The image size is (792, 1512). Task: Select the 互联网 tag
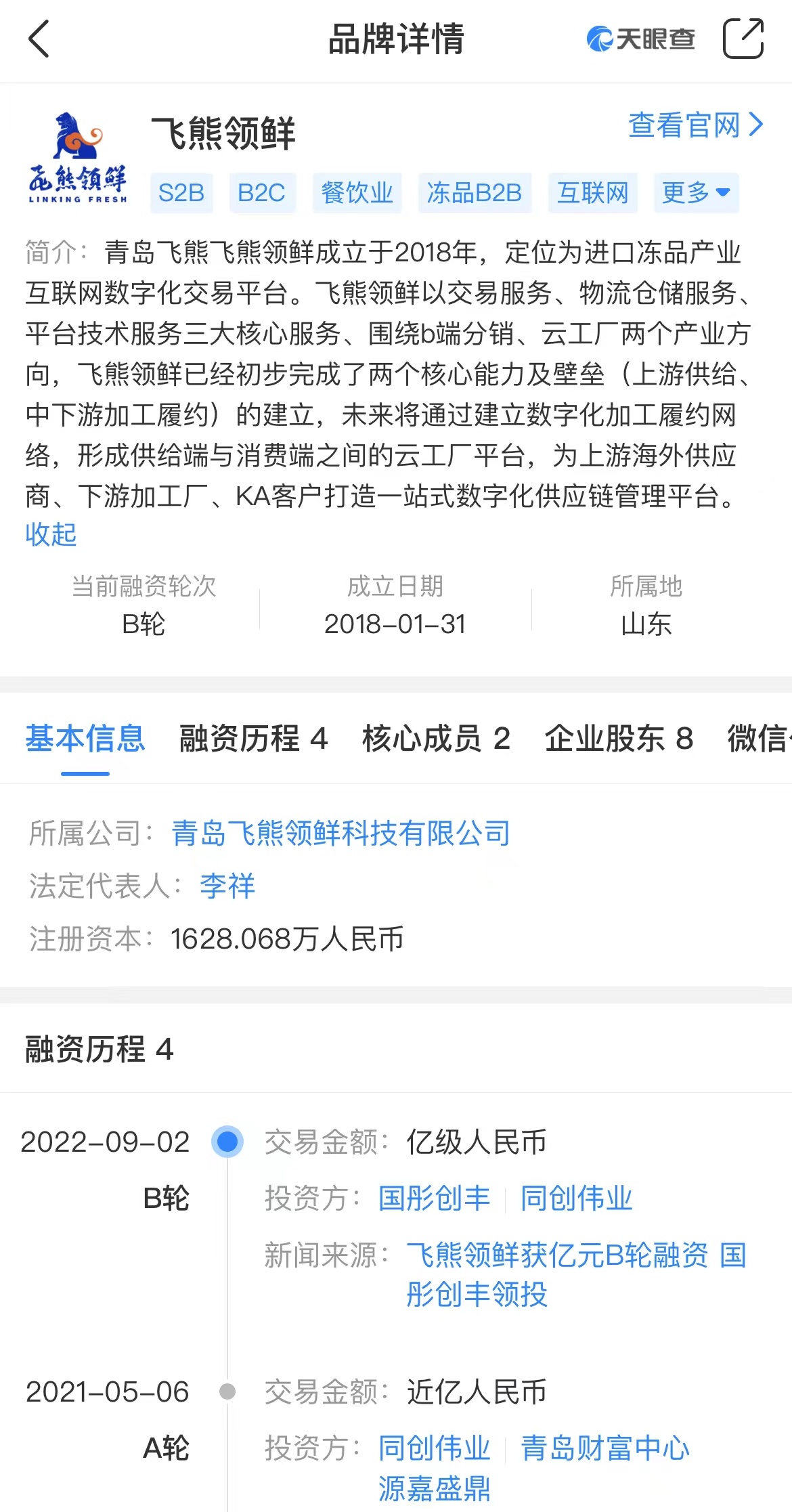coord(592,193)
